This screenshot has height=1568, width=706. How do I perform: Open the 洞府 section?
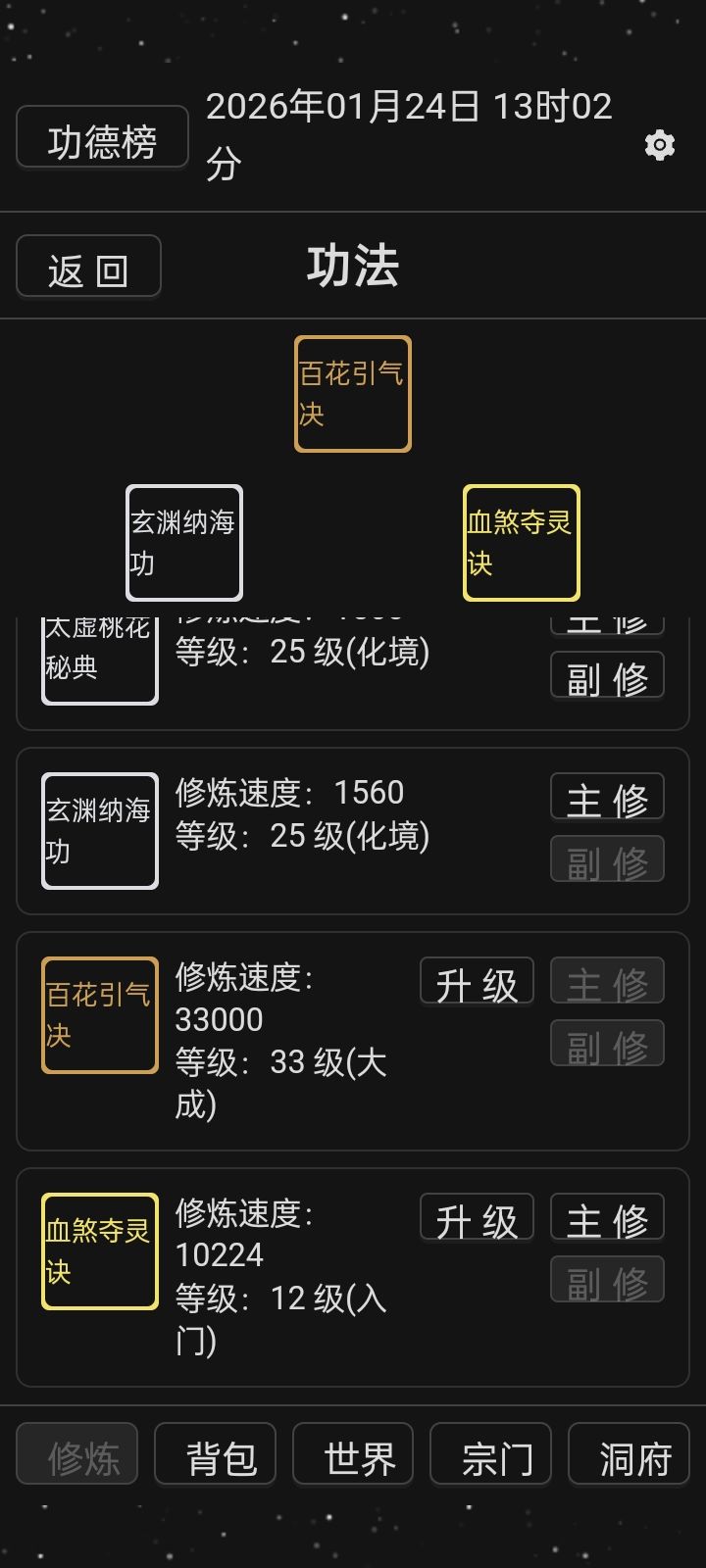pos(628,1455)
